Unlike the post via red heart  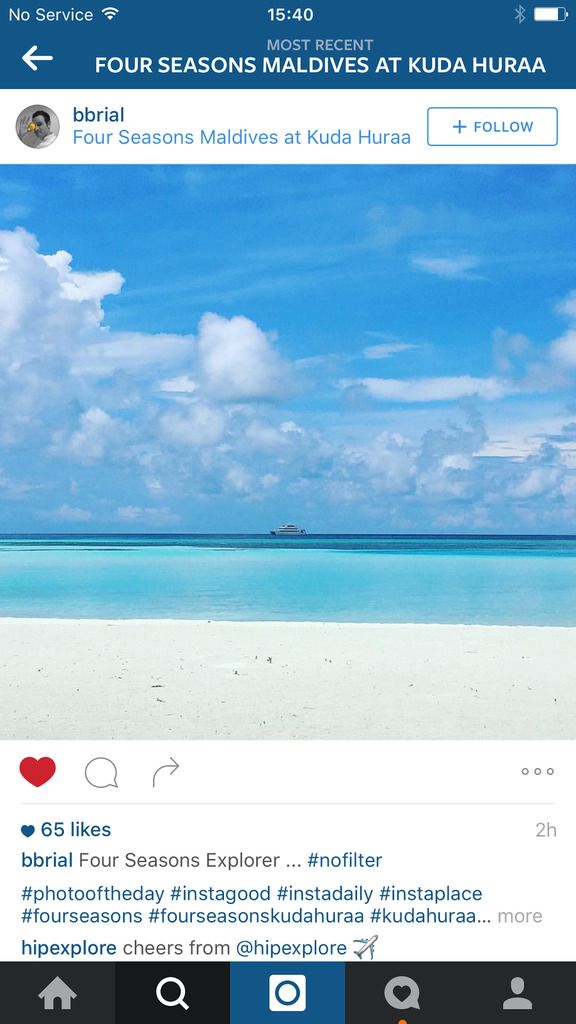click(x=37, y=772)
